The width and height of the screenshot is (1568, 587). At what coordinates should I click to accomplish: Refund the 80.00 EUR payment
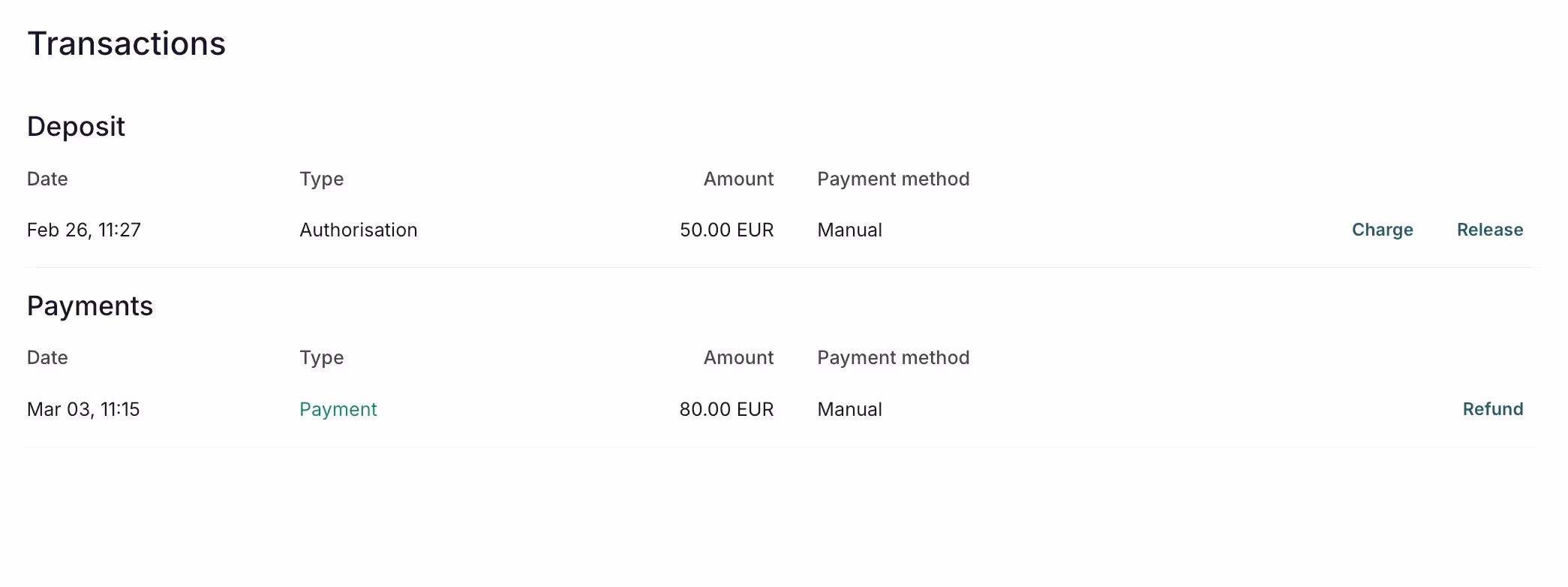tap(1493, 409)
